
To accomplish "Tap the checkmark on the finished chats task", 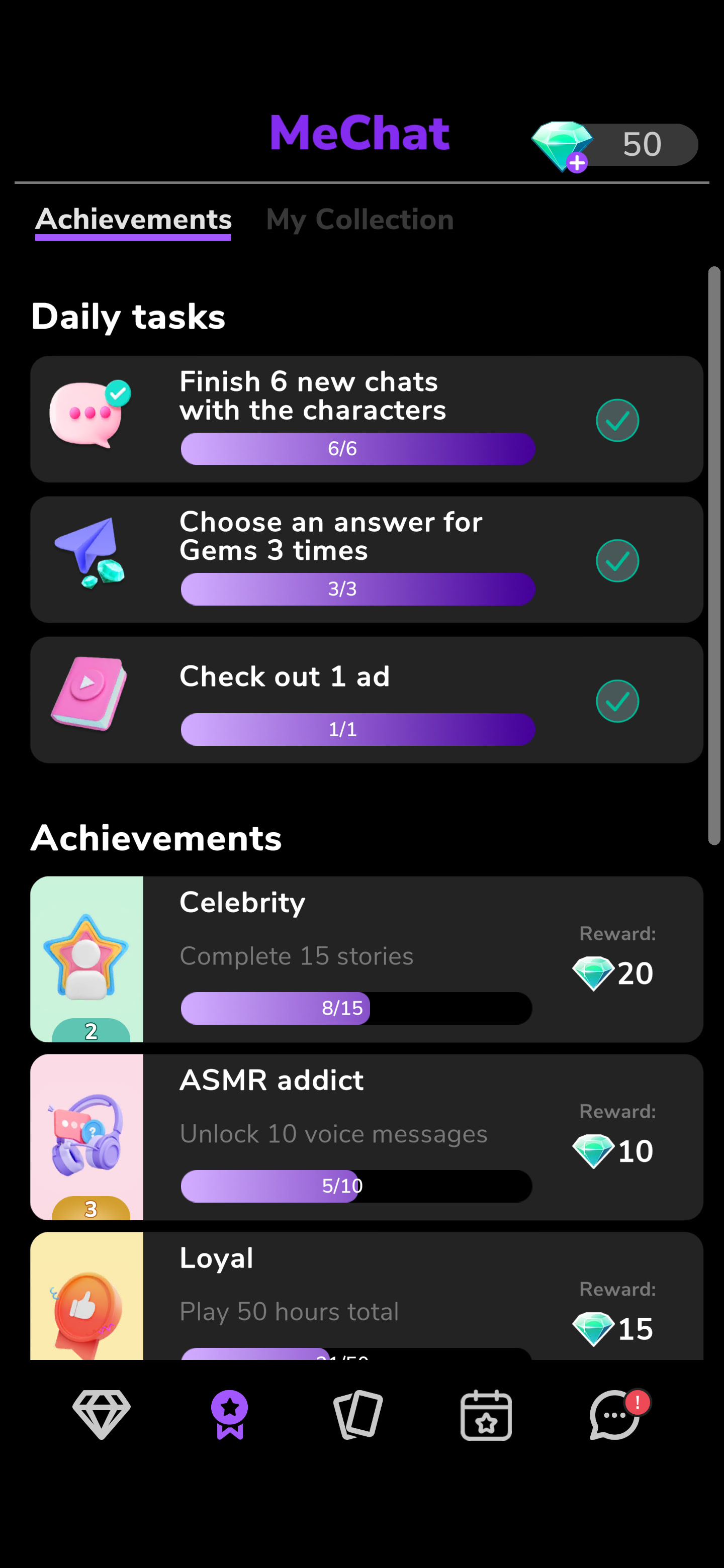I will pos(617,420).
